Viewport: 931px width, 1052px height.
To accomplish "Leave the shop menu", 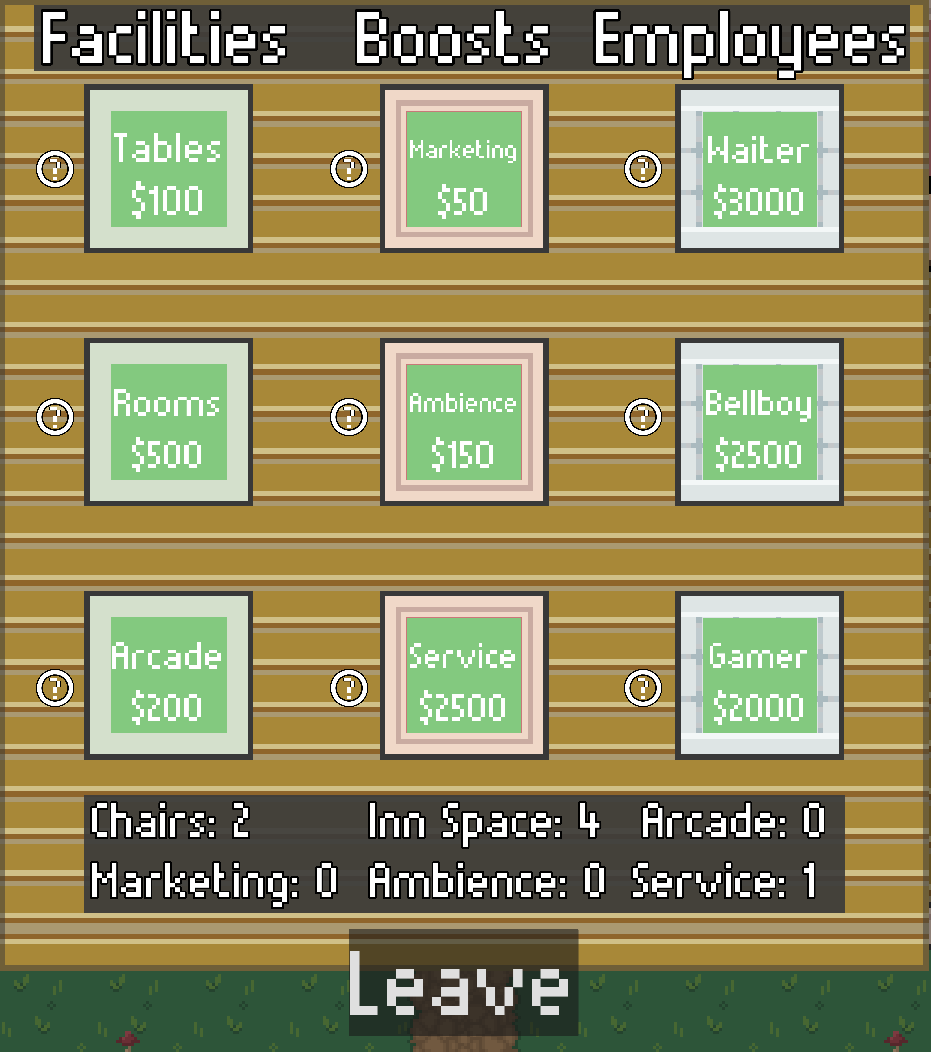I will coord(463,984).
